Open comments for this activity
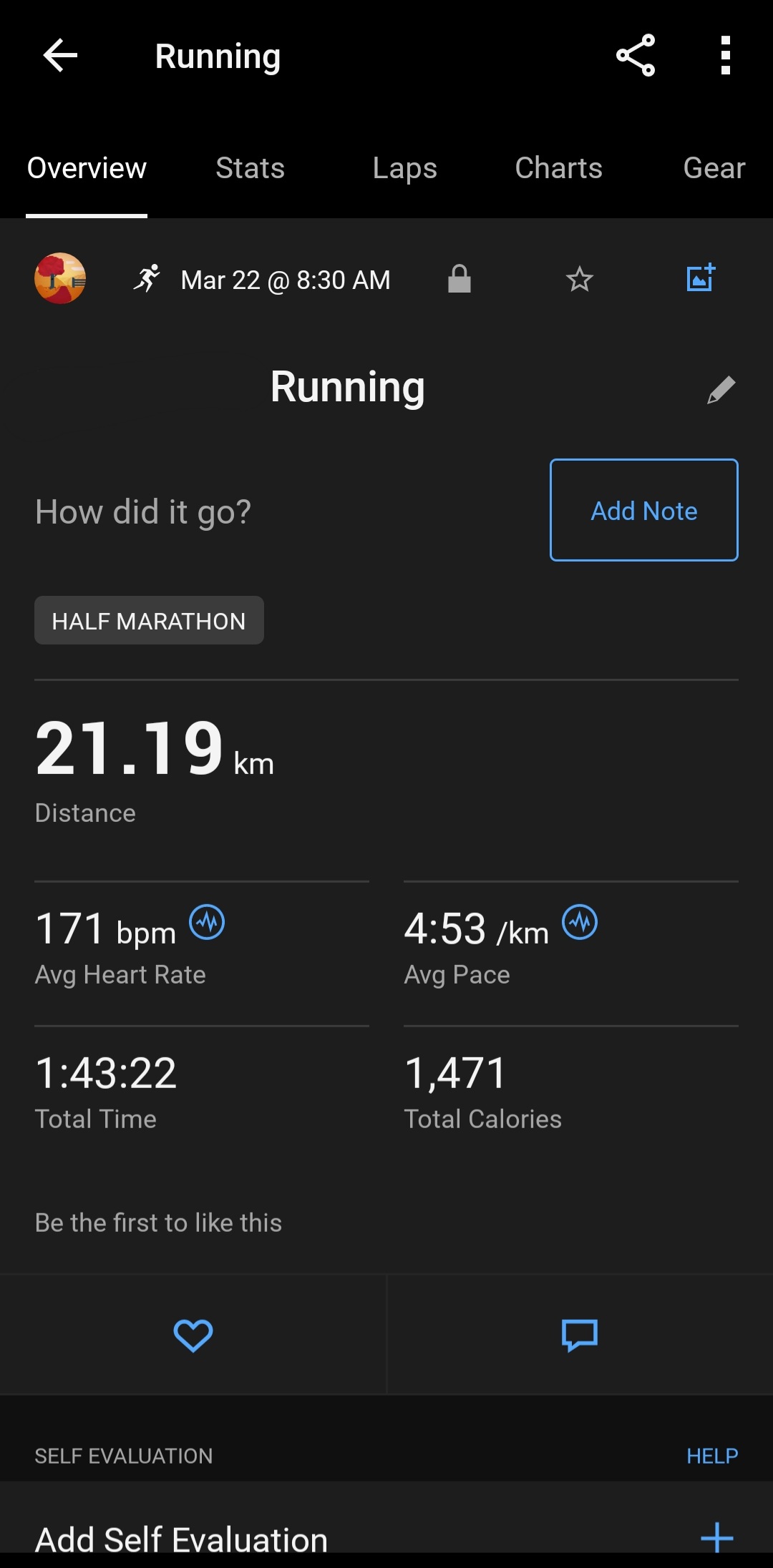 tap(580, 1335)
